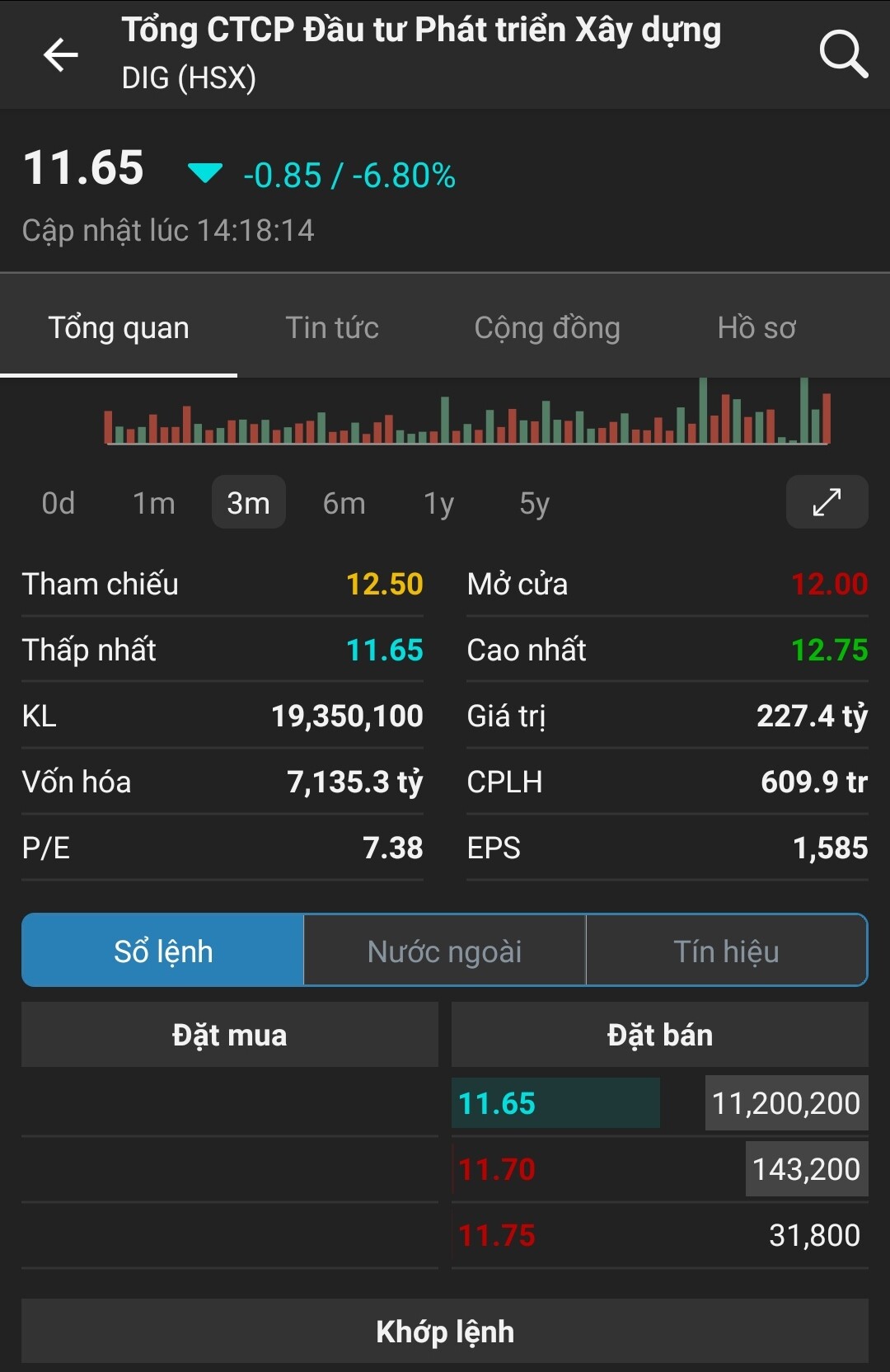Image resolution: width=890 pixels, height=1372 pixels.
Task: Switch to the Tin tức tab
Action: (x=332, y=328)
